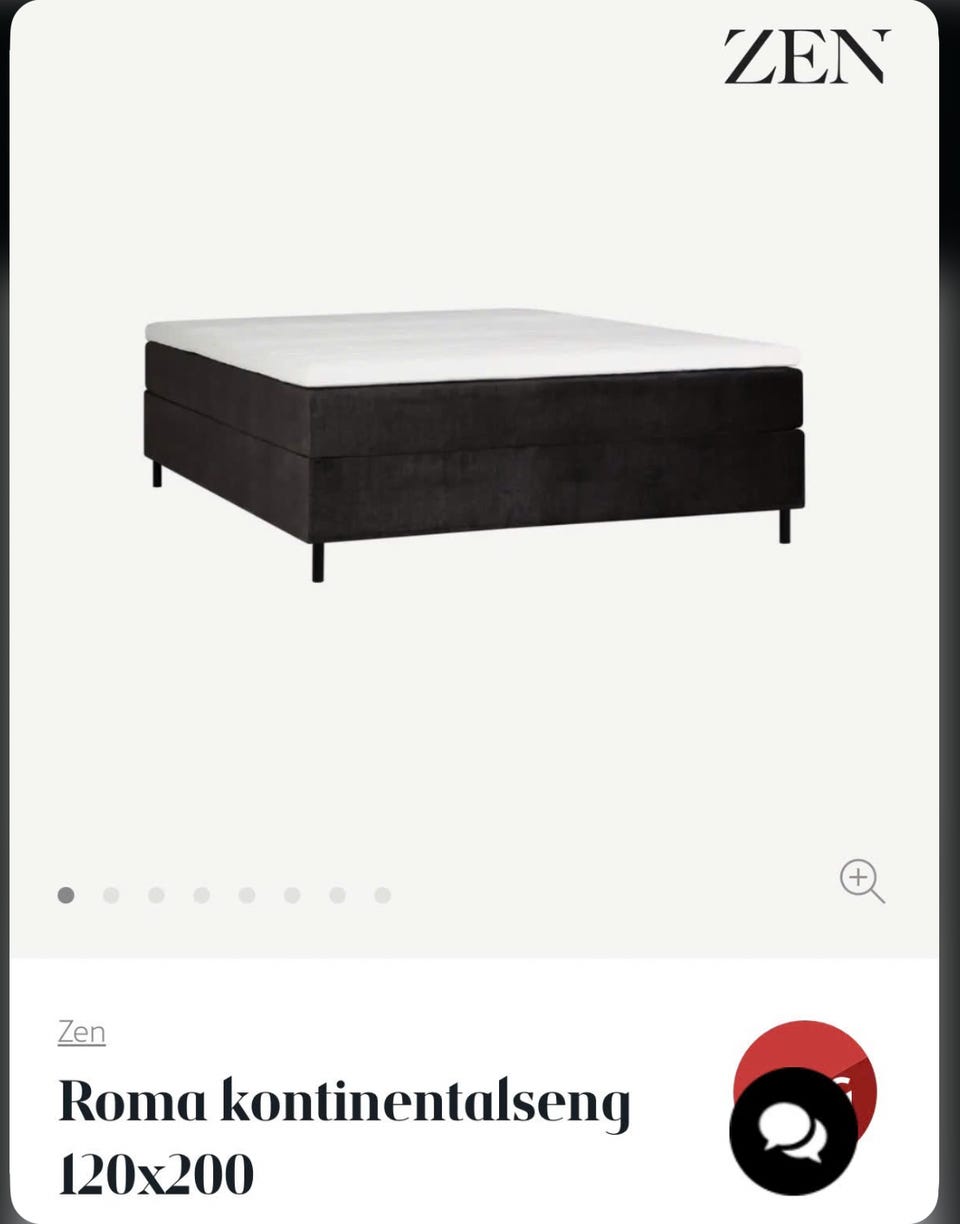960x1224 pixels.
Task: Open the underlined Zen brand link
Action: (82, 1032)
